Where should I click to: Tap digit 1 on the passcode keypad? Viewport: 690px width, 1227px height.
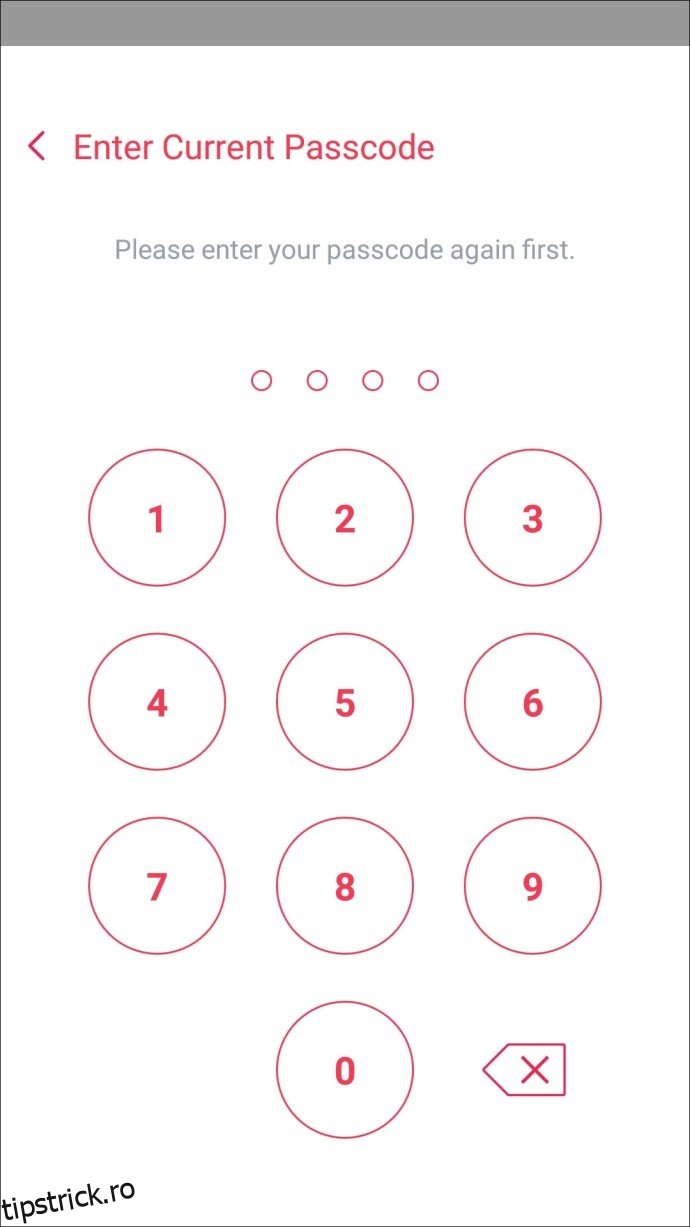pyautogui.click(x=157, y=518)
